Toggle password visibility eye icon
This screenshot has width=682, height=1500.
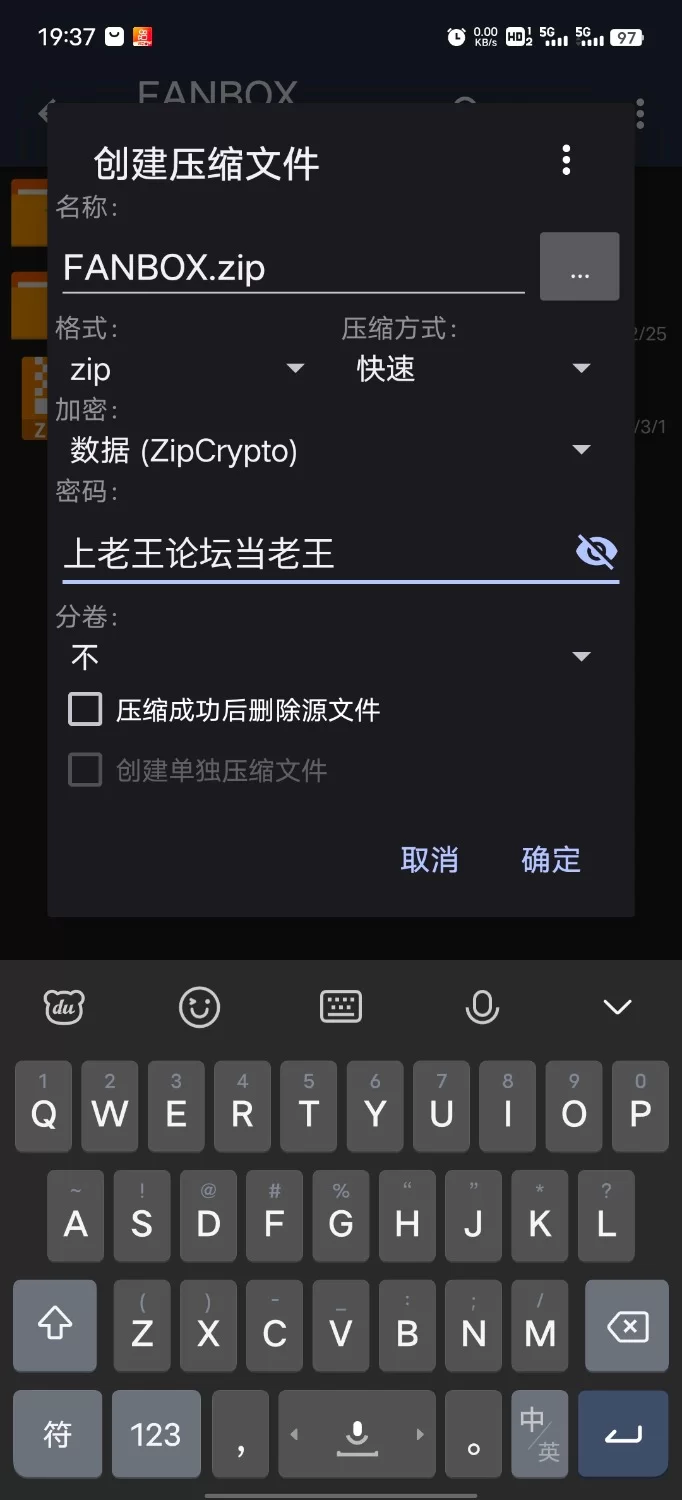tap(596, 551)
